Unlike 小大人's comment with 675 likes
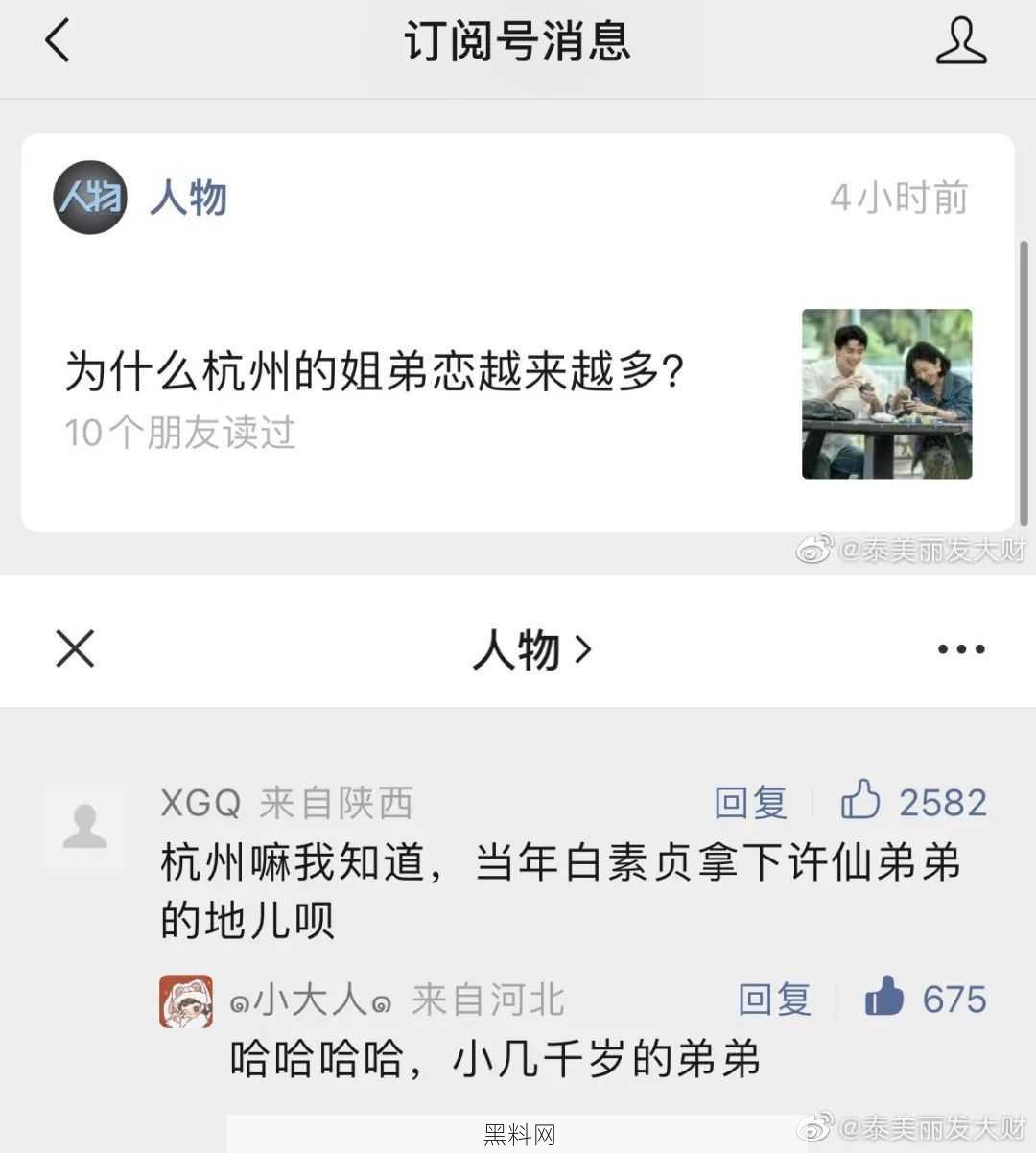Image resolution: width=1036 pixels, height=1153 pixels. 884,997
